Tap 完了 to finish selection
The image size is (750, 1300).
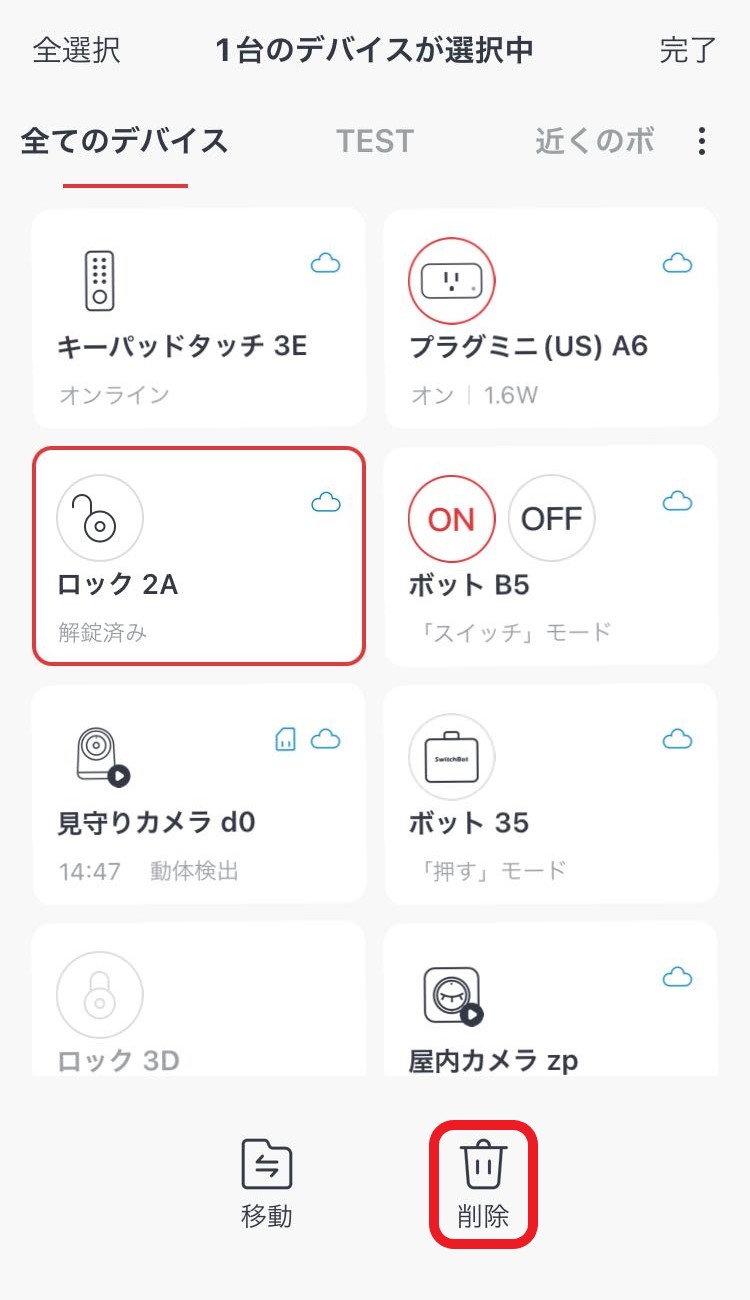click(x=688, y=50)
